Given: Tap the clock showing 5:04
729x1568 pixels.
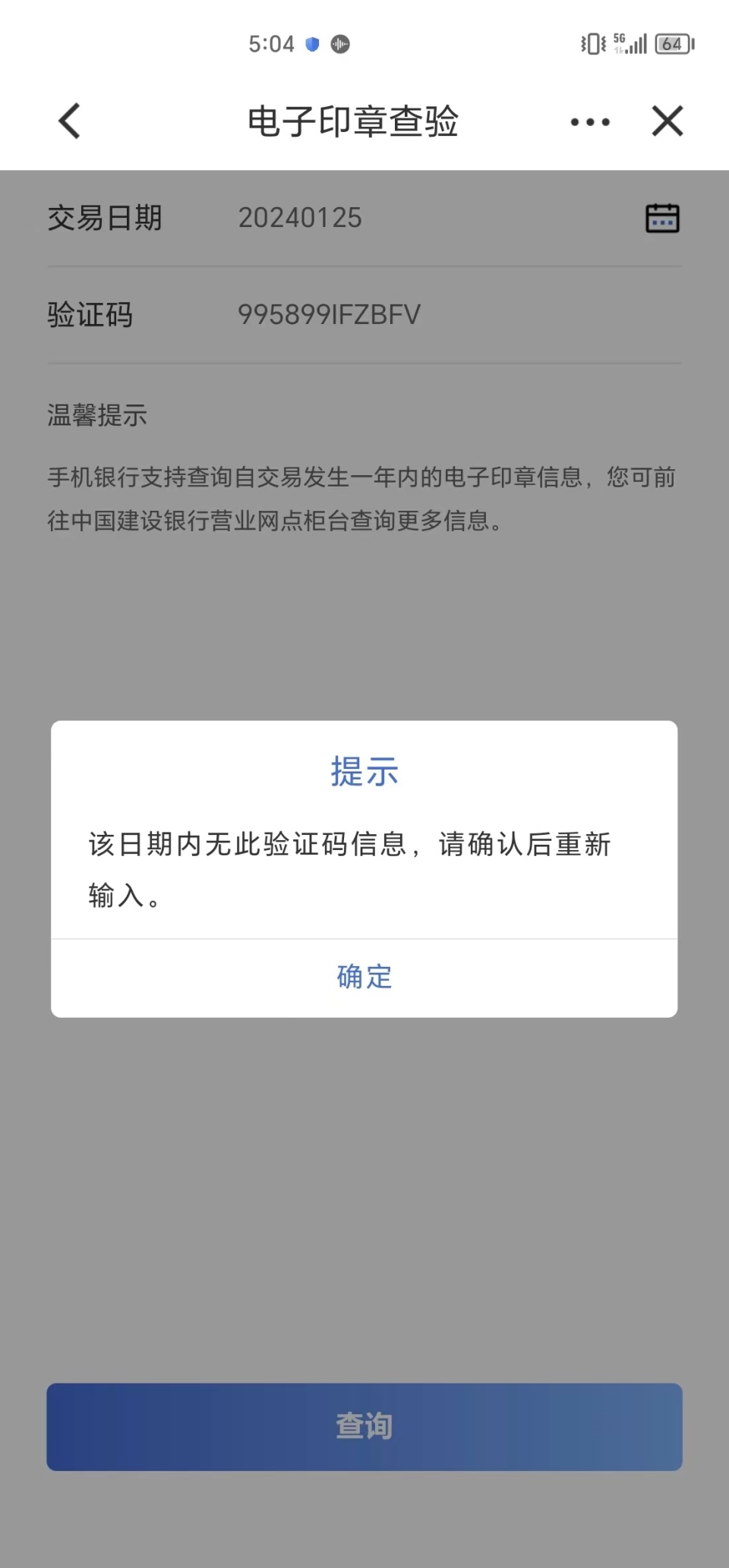Looking at the screenshot, I should coord(272,43).
